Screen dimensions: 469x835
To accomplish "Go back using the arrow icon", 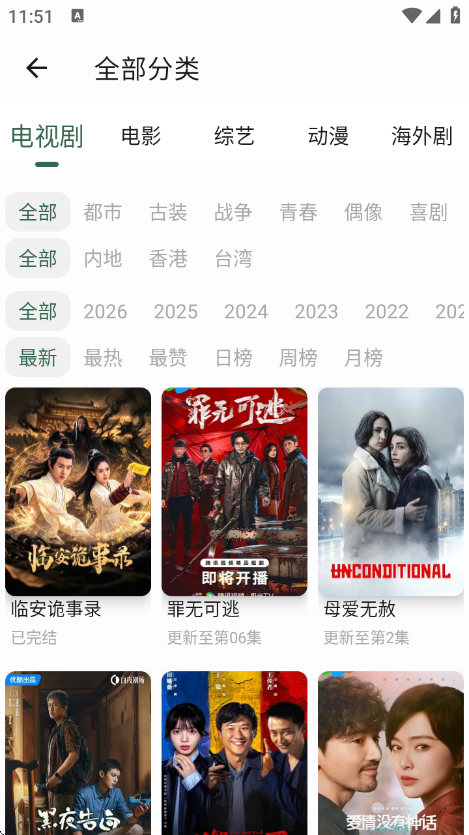I will [x=37, y=68].
